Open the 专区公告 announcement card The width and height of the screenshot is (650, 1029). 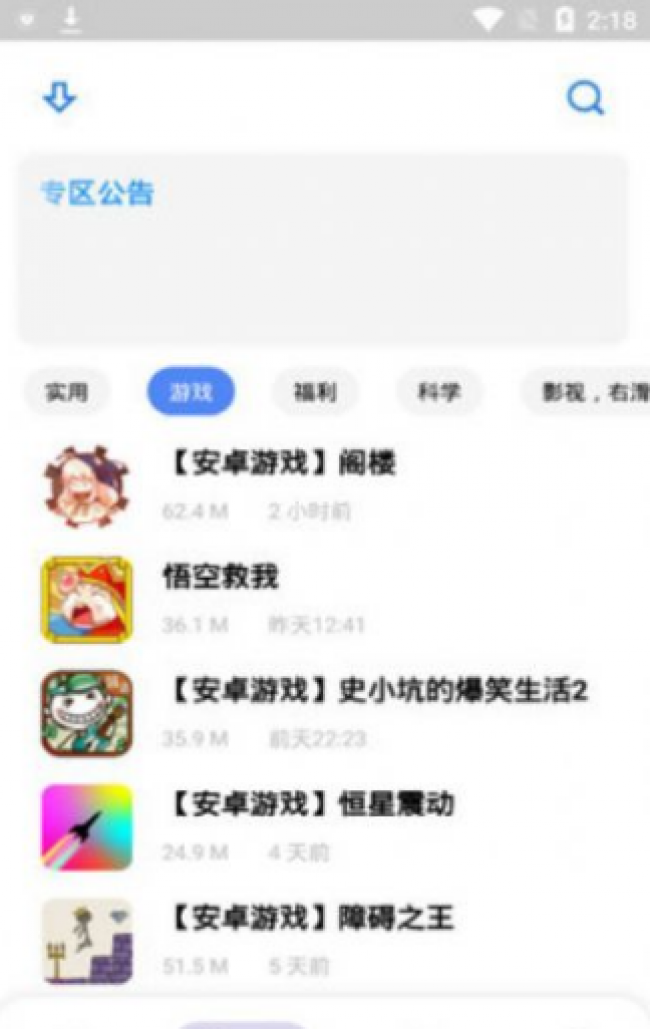(x=323, y=250)
